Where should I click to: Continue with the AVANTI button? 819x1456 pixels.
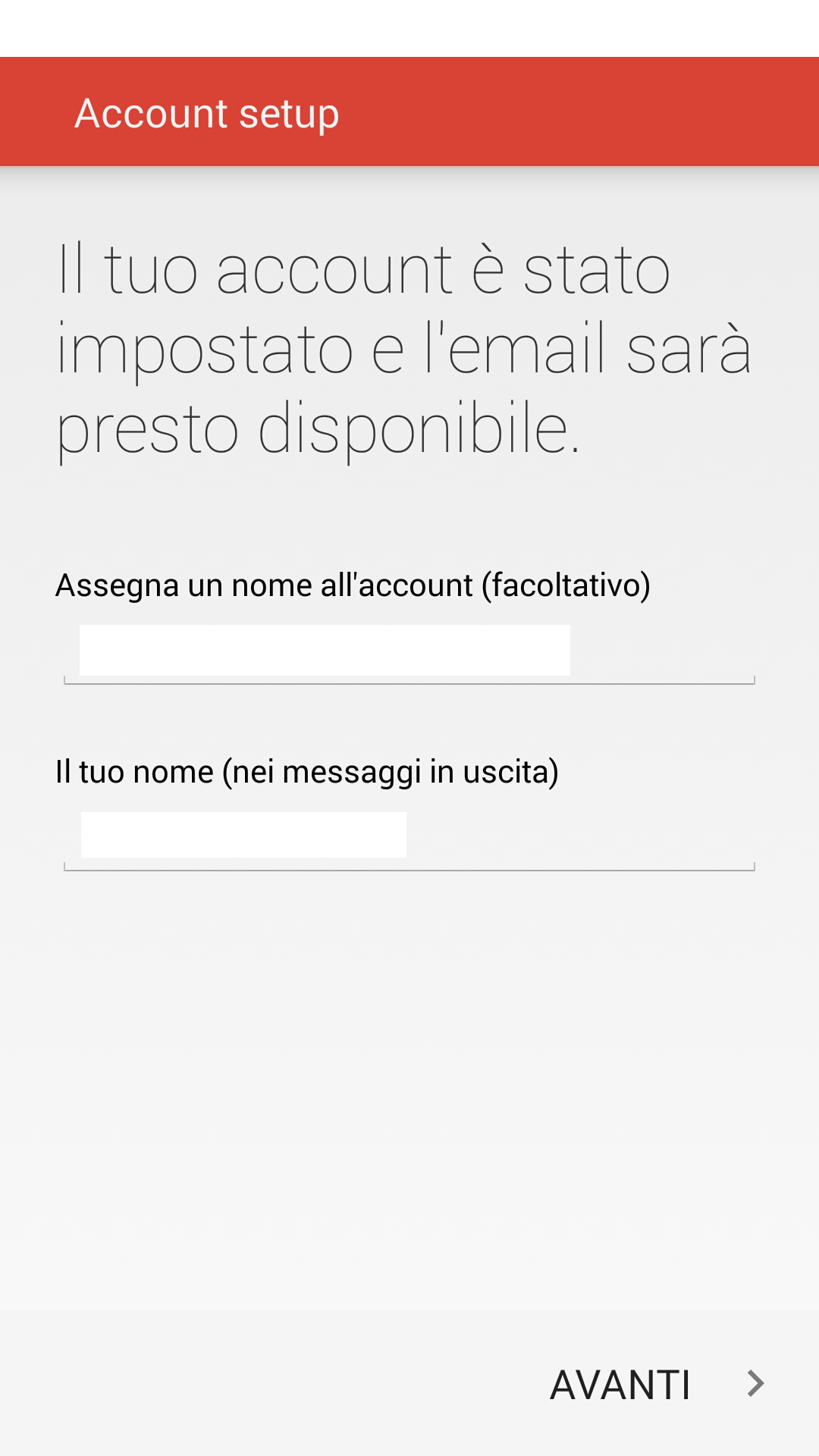click(x=657, y=1385)
